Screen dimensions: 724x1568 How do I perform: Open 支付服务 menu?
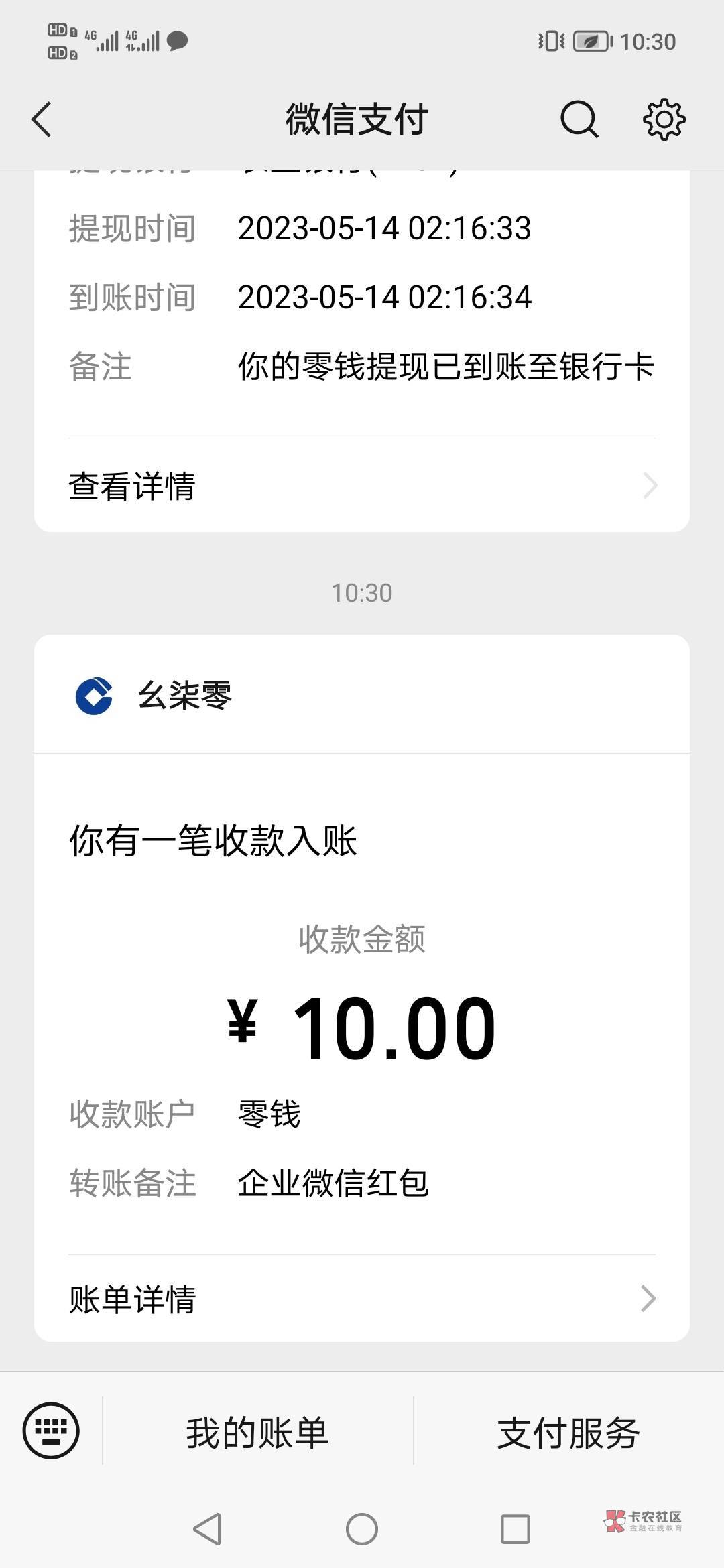(x=568, y=1432)
